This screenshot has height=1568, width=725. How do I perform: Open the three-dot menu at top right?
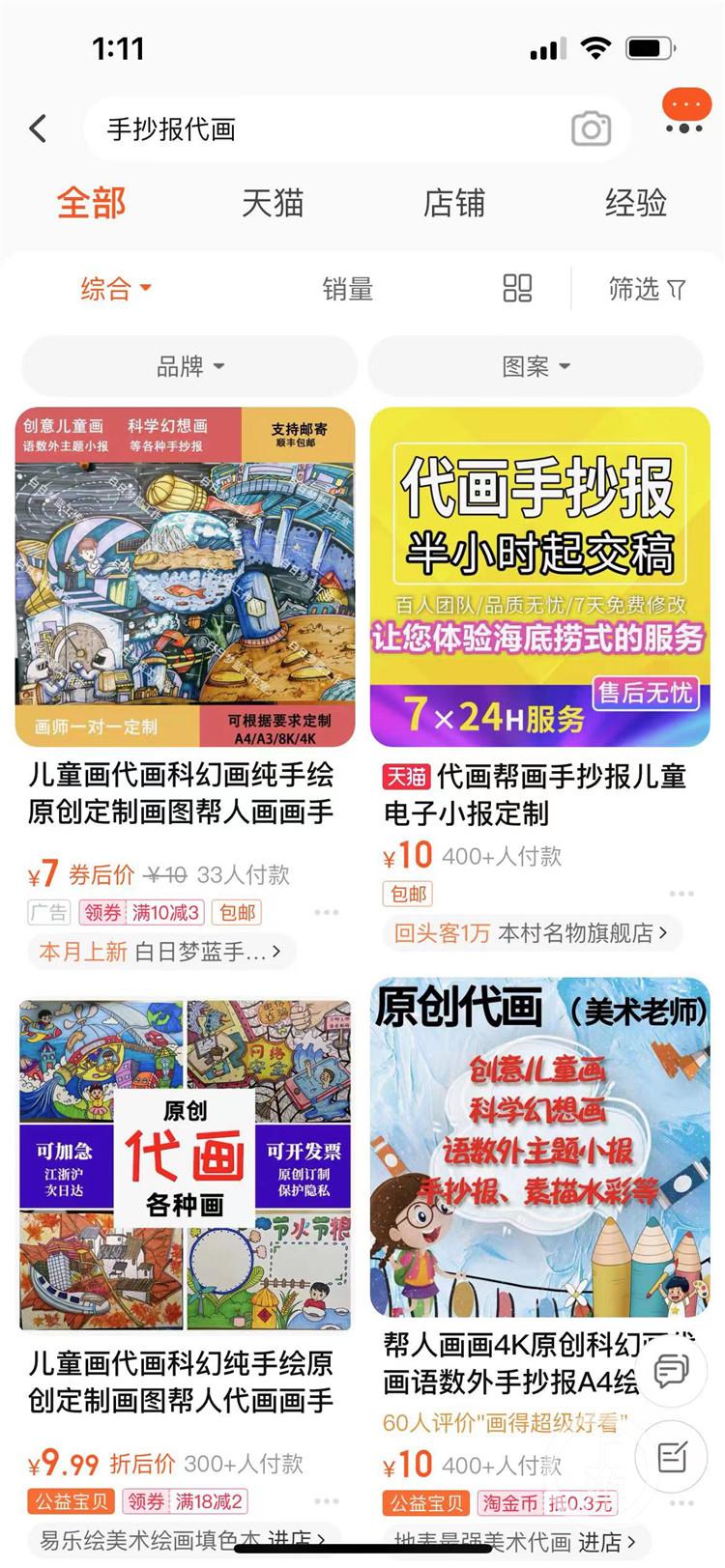(x=685, y=106)
